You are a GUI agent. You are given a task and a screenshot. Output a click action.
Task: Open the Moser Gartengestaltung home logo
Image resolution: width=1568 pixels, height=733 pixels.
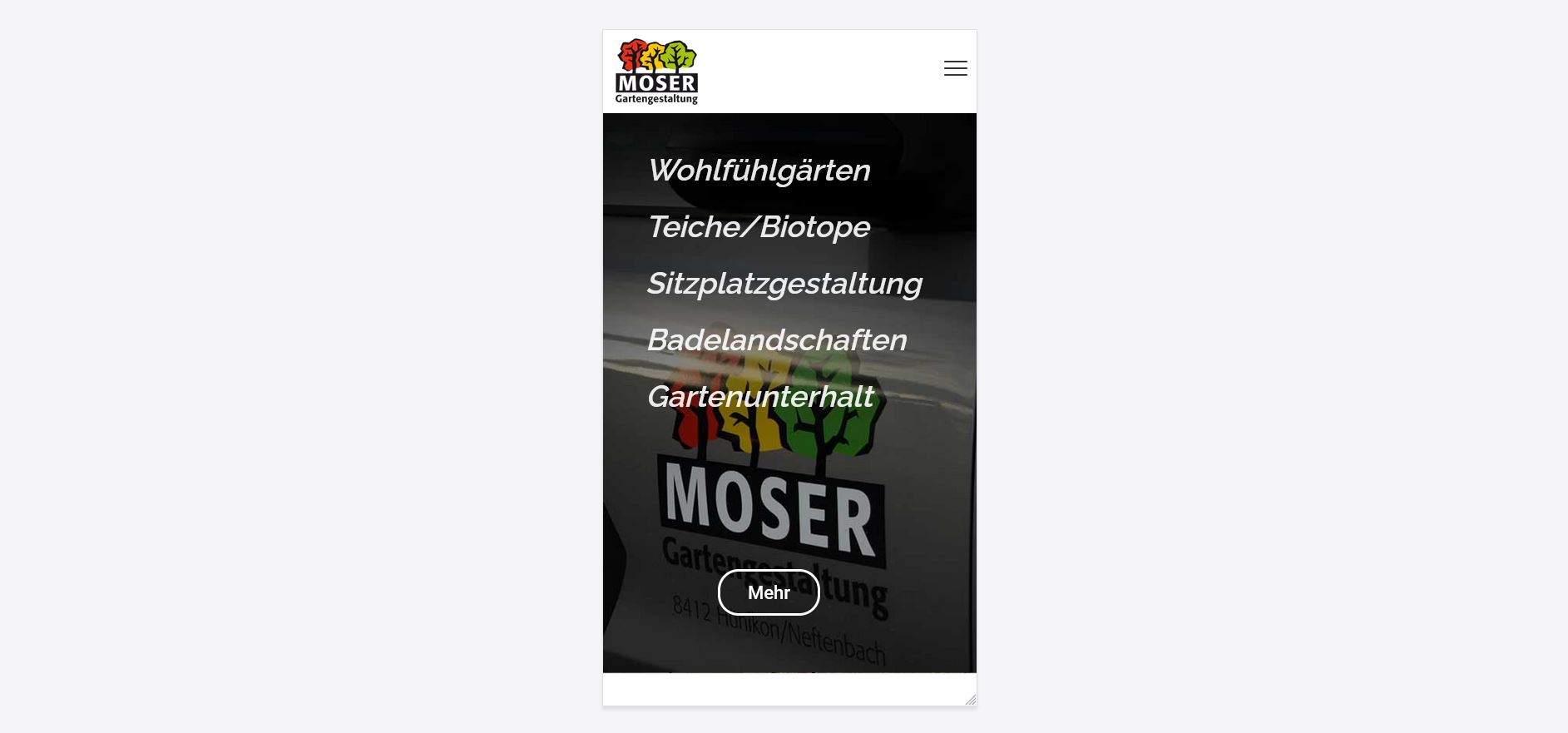coord(656,72)
